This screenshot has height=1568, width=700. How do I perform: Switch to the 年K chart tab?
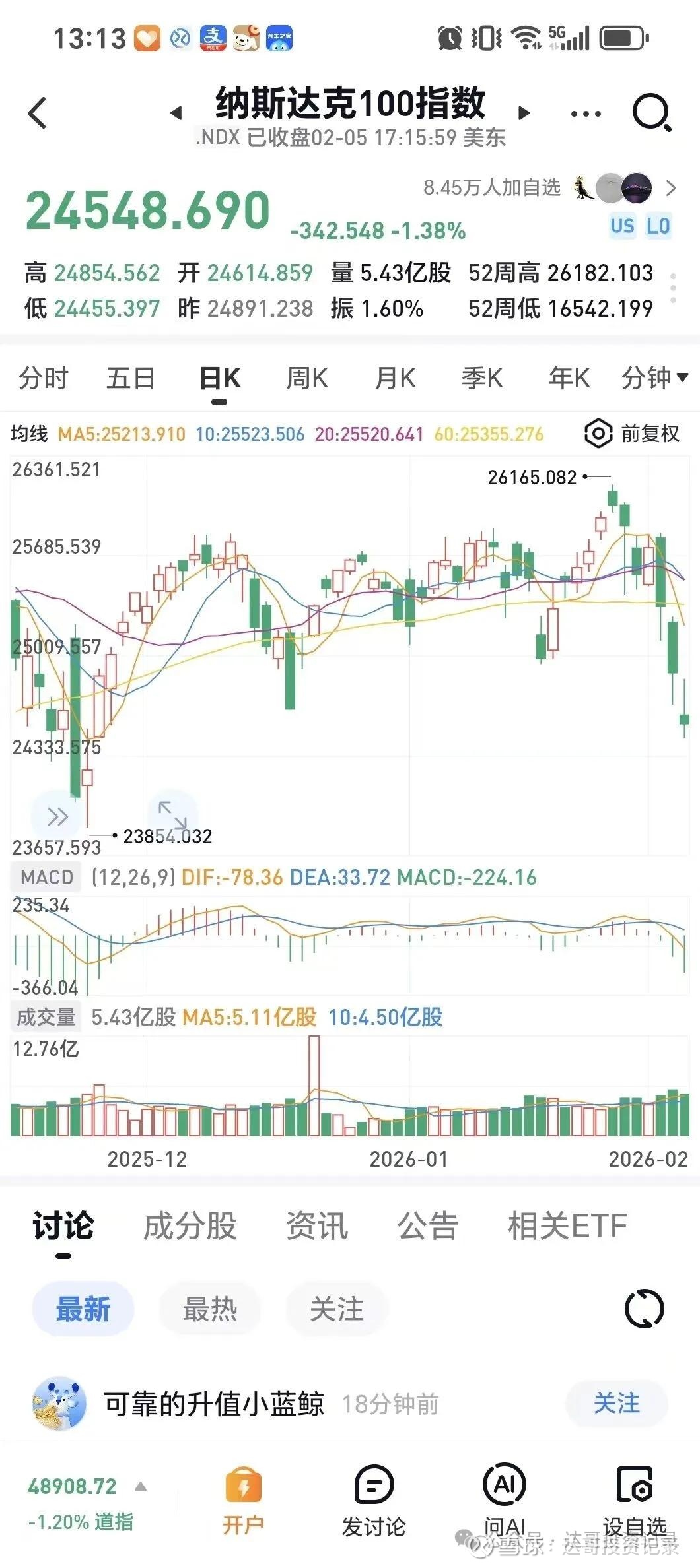point(569,378)
